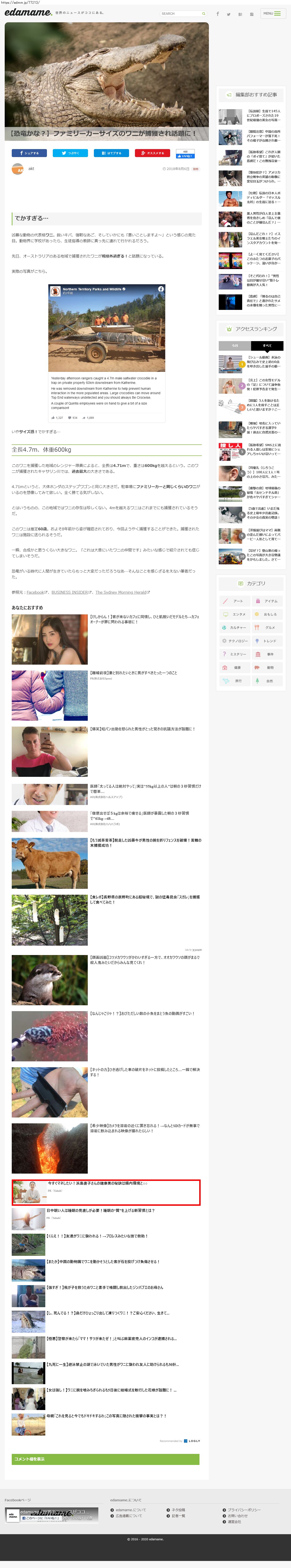Open the グルメ category
Screen dimensions: 291x1568
[x=267, y=627]
